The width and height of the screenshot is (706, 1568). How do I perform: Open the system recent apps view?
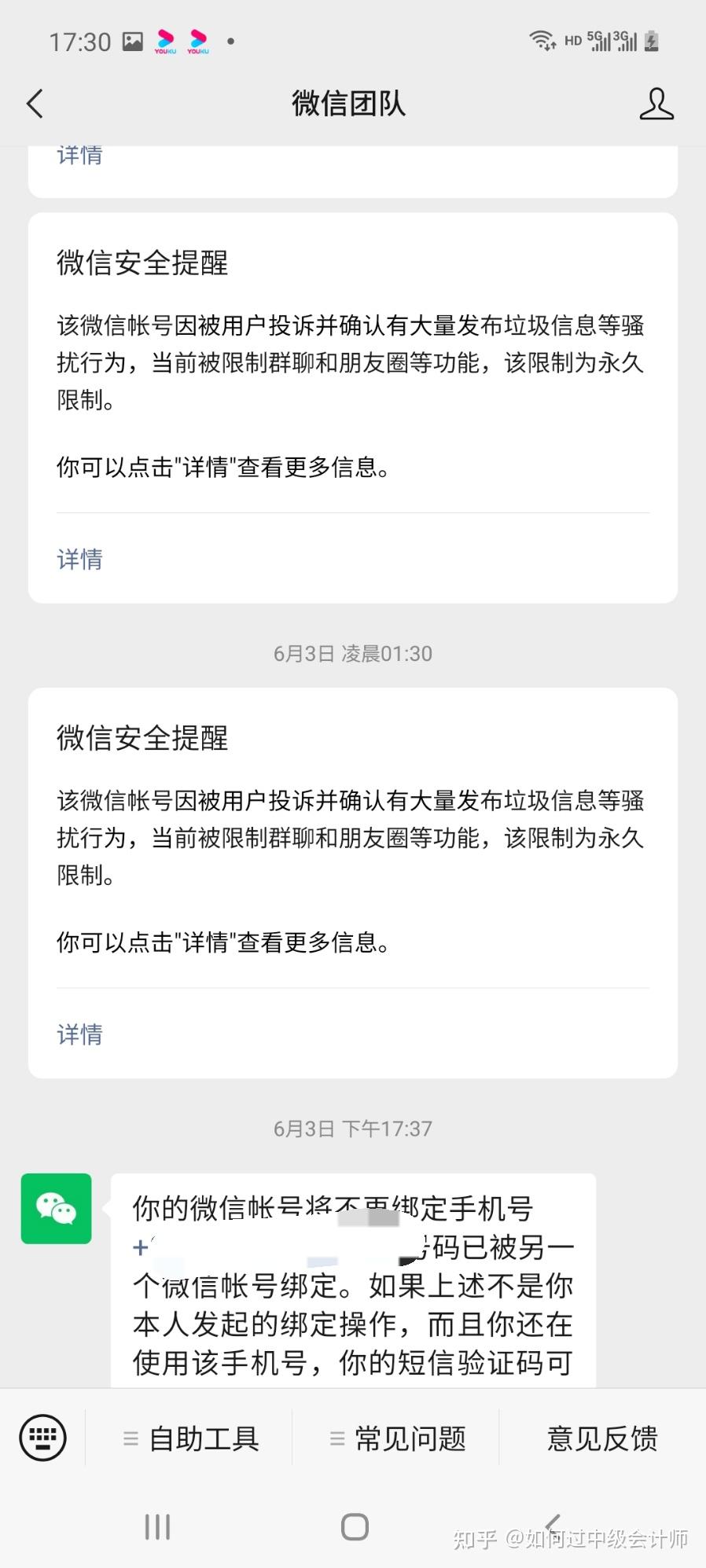click(x=157, y=1526)
